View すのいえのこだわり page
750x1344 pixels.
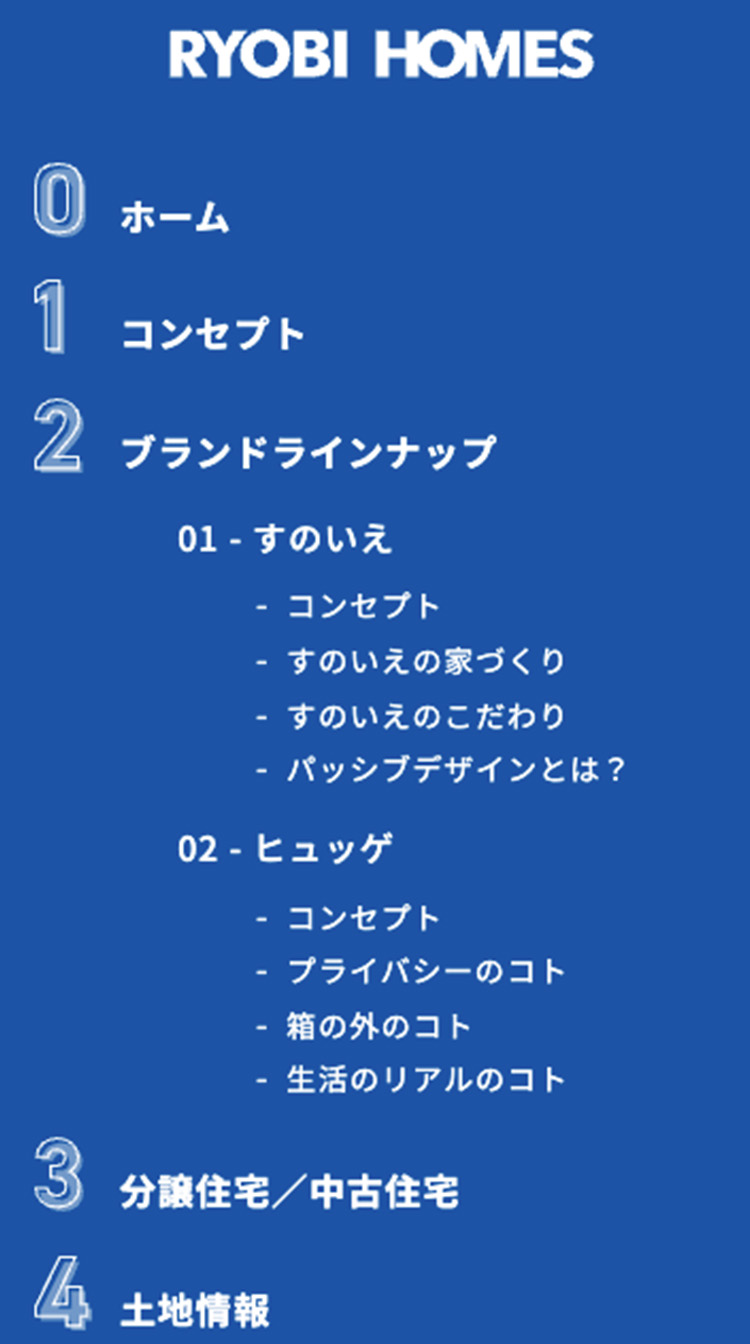click(x=426, y=716)
